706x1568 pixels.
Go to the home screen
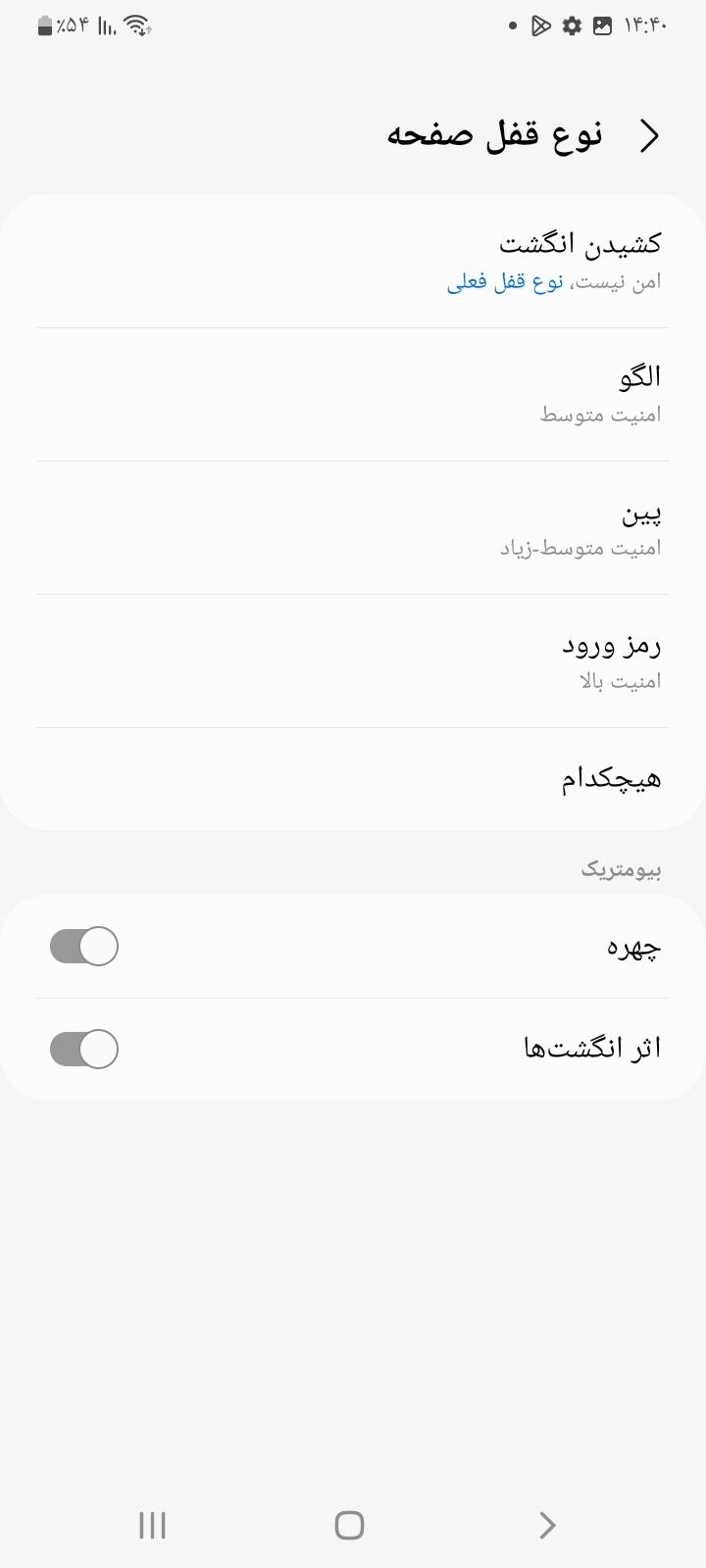[350, 1525]
